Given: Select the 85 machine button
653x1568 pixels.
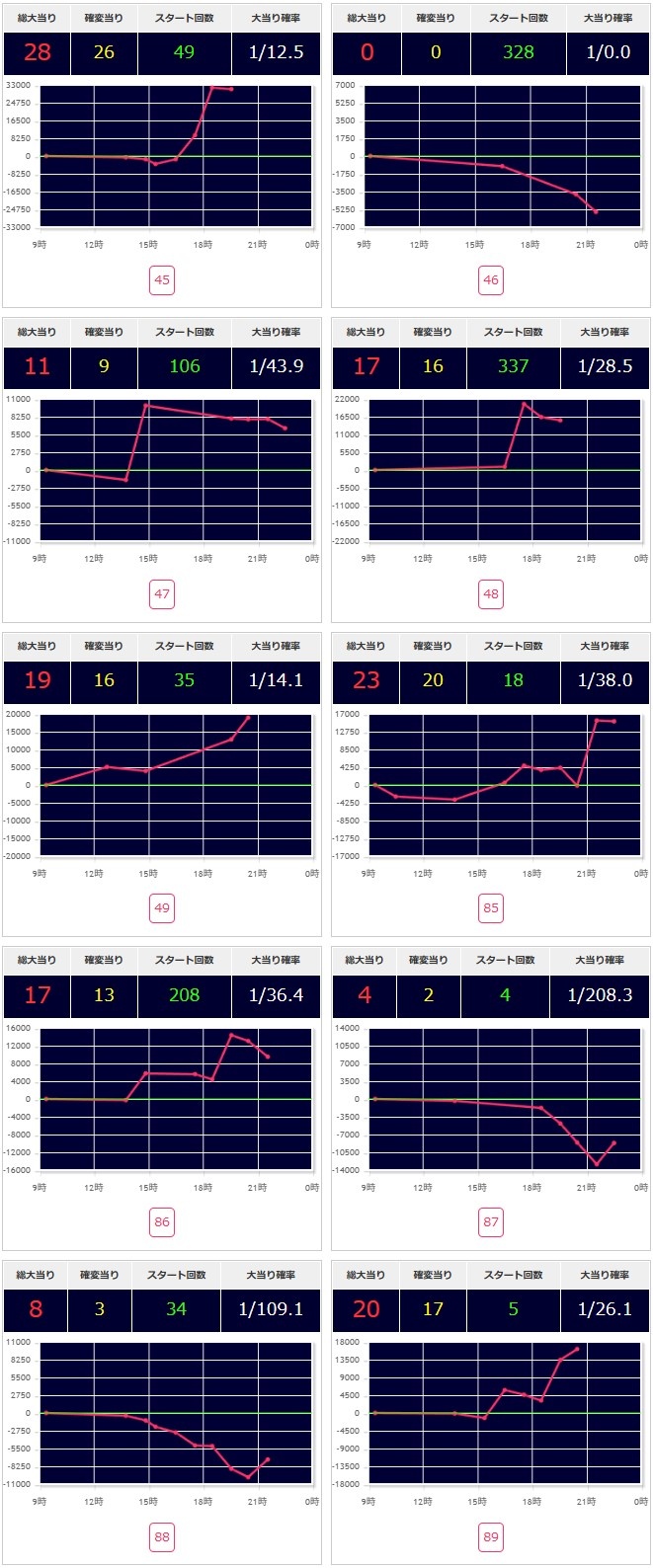Looking at the screenshot, I should [491, 908].
